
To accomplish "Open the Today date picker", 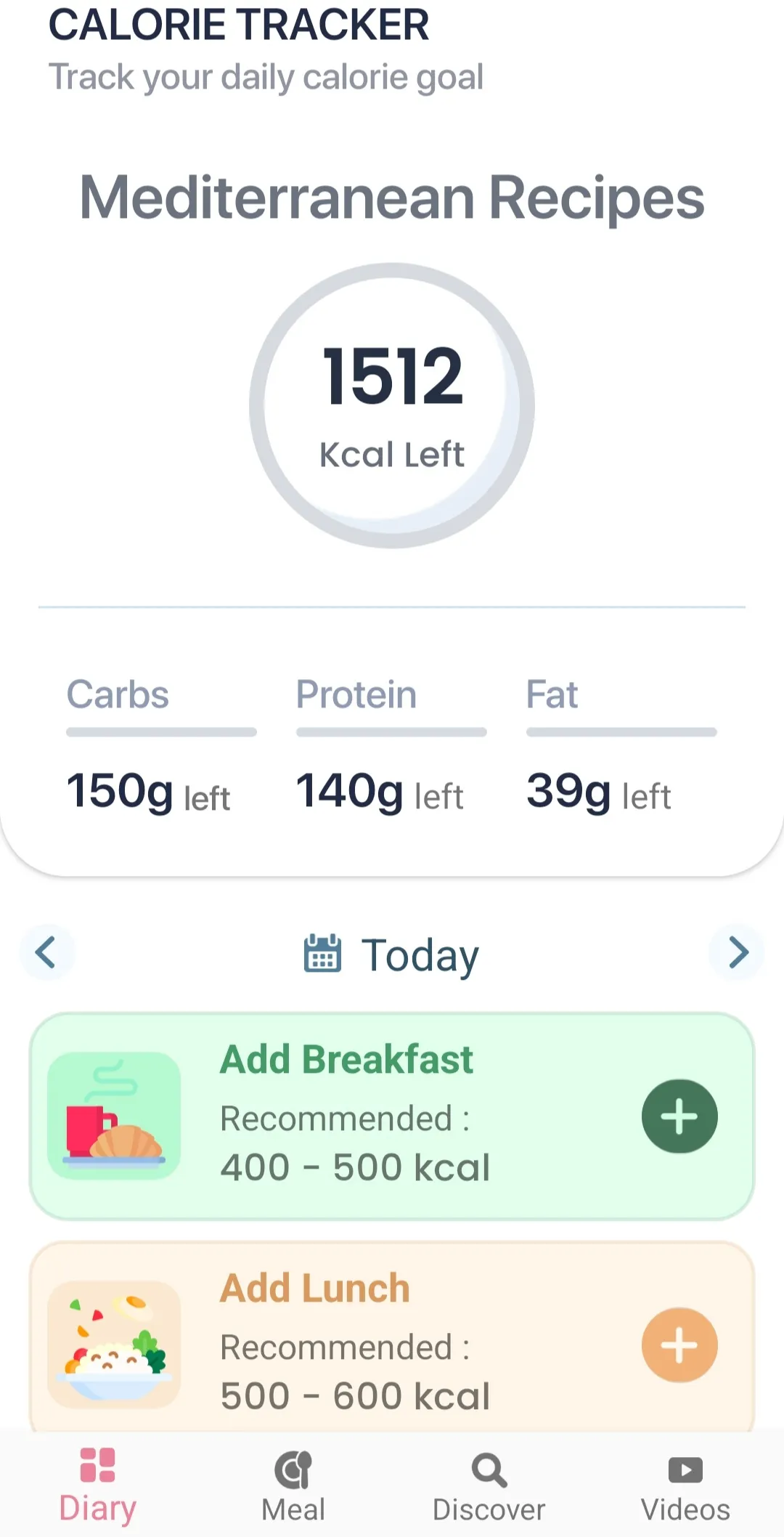I will pyautogui.click(x=392, y=954).
